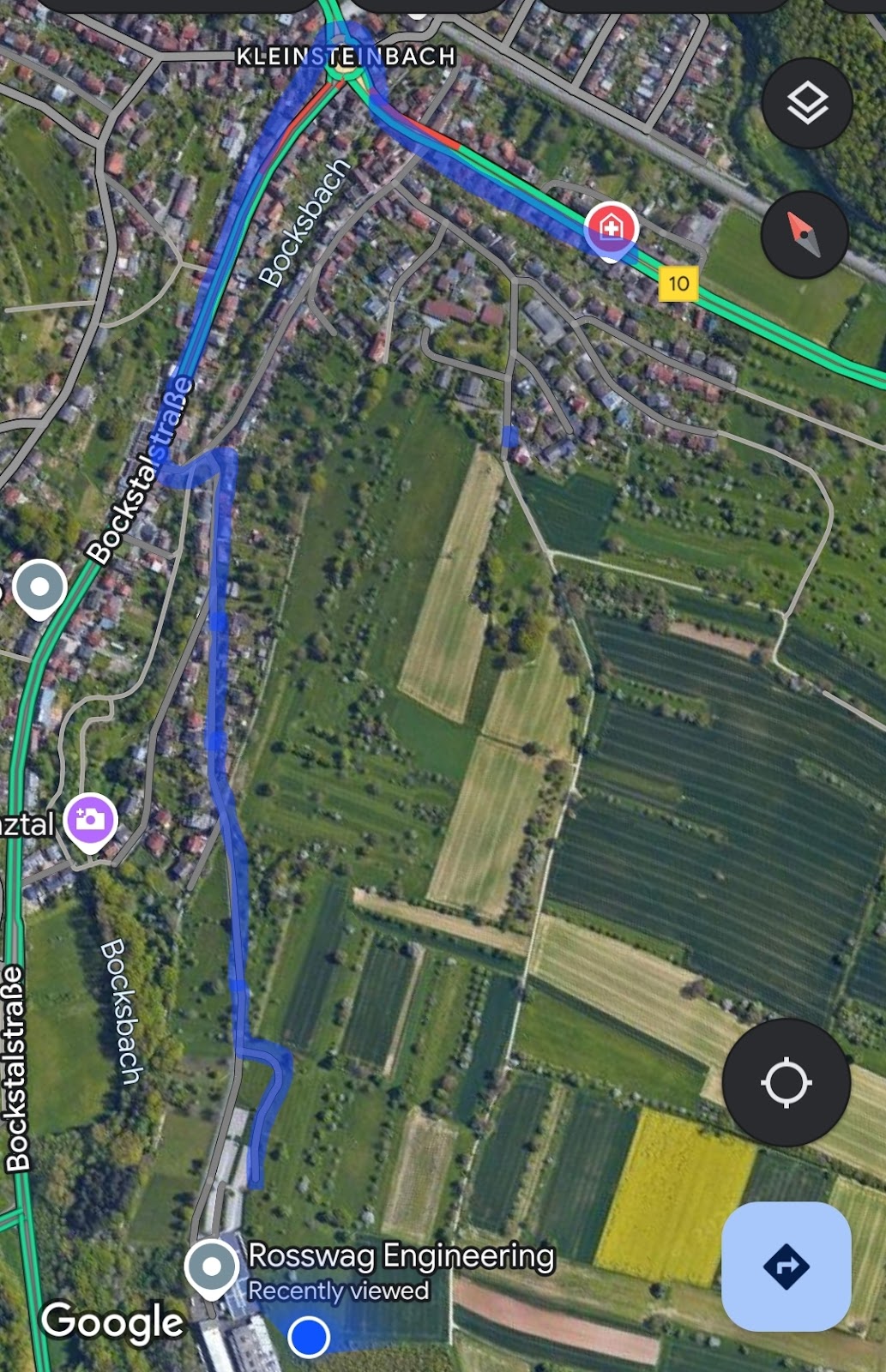Image resolution: width=886 pixels, height=1372 pixels.
Task: Tap the compass to reorient map
Action: pos(804,235)
